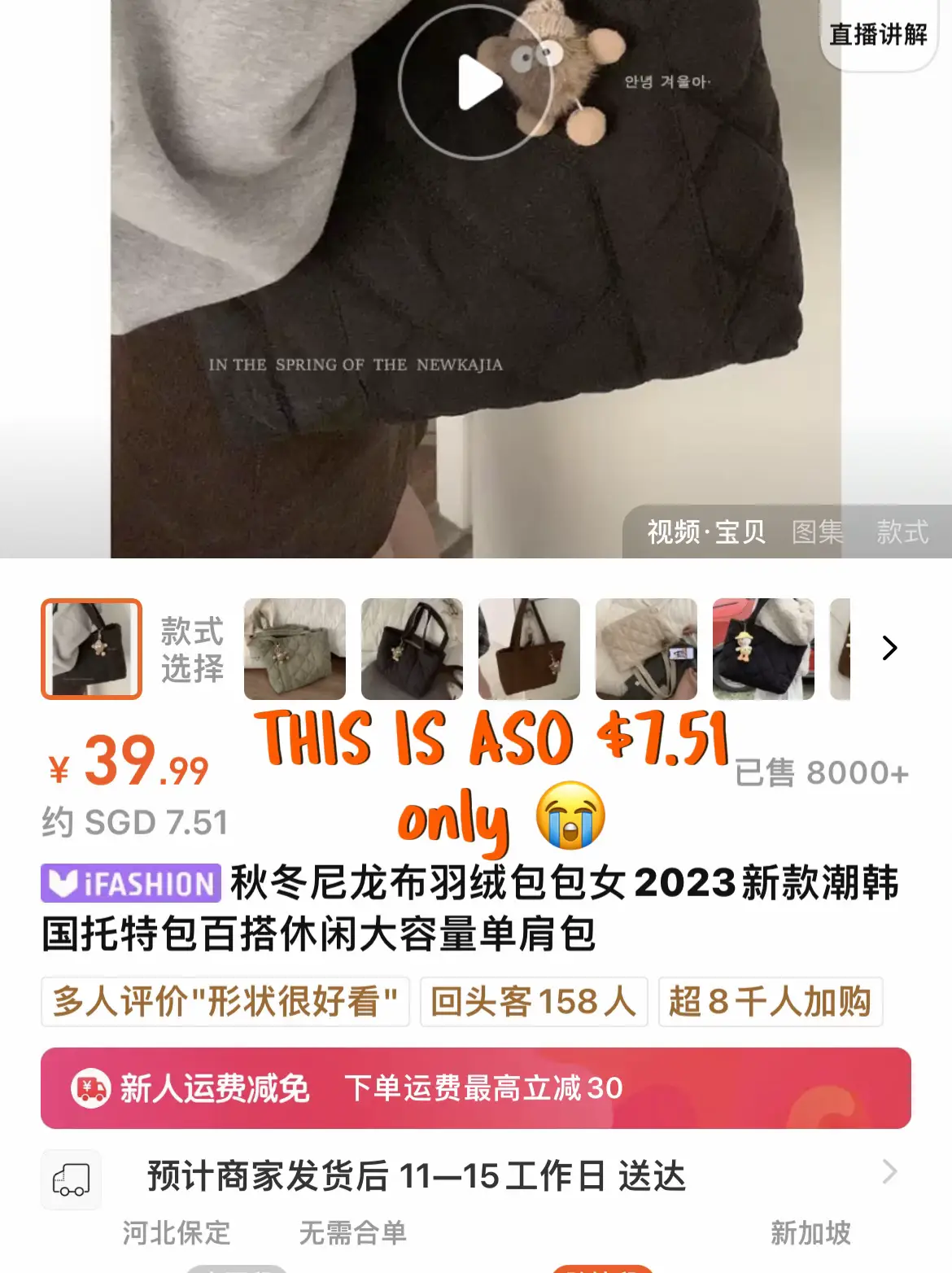Tap the 回头客158人 tag

(533, 1002)
